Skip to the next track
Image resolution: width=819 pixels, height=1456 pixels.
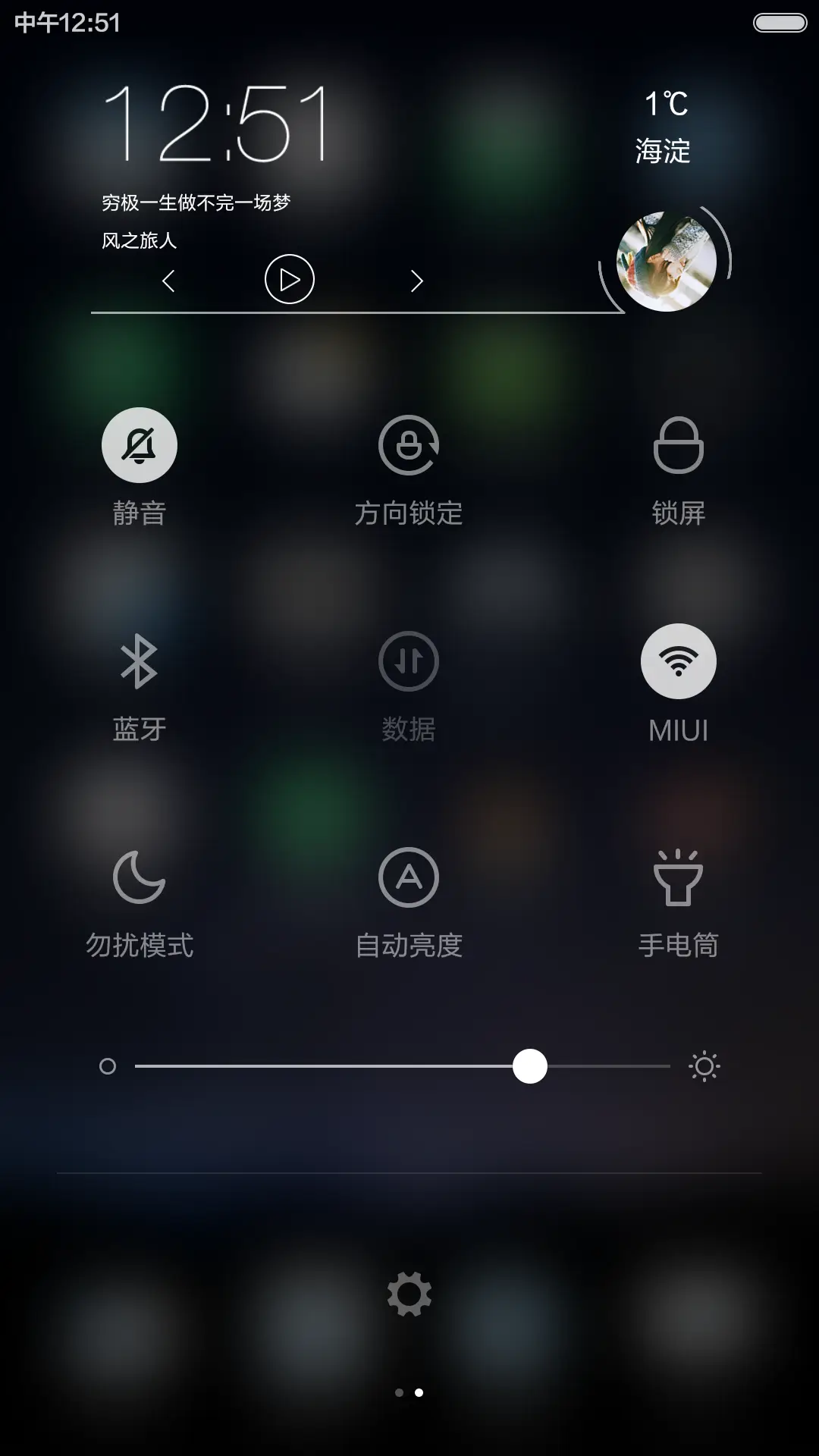click(x=416, y=280)
